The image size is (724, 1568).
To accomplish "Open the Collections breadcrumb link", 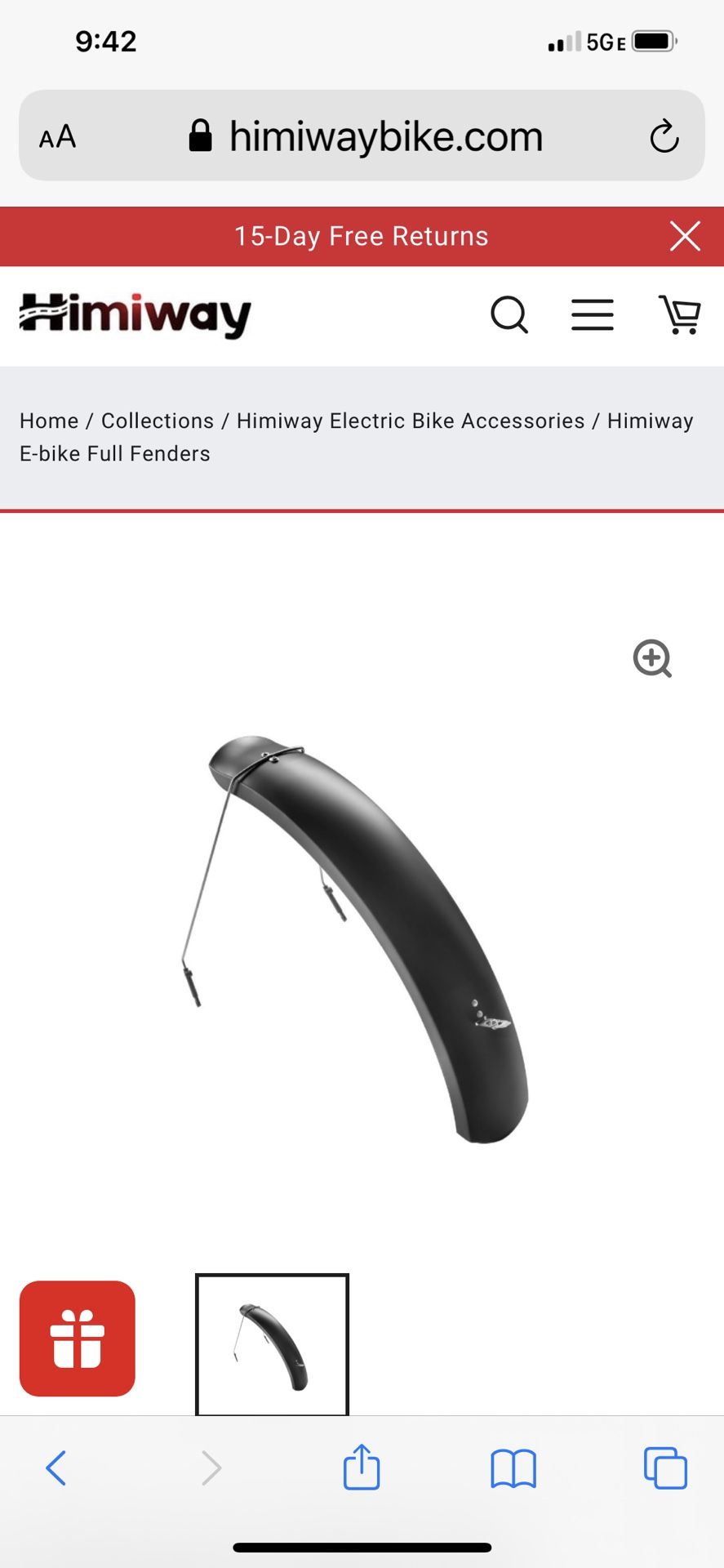I will 158,421.
